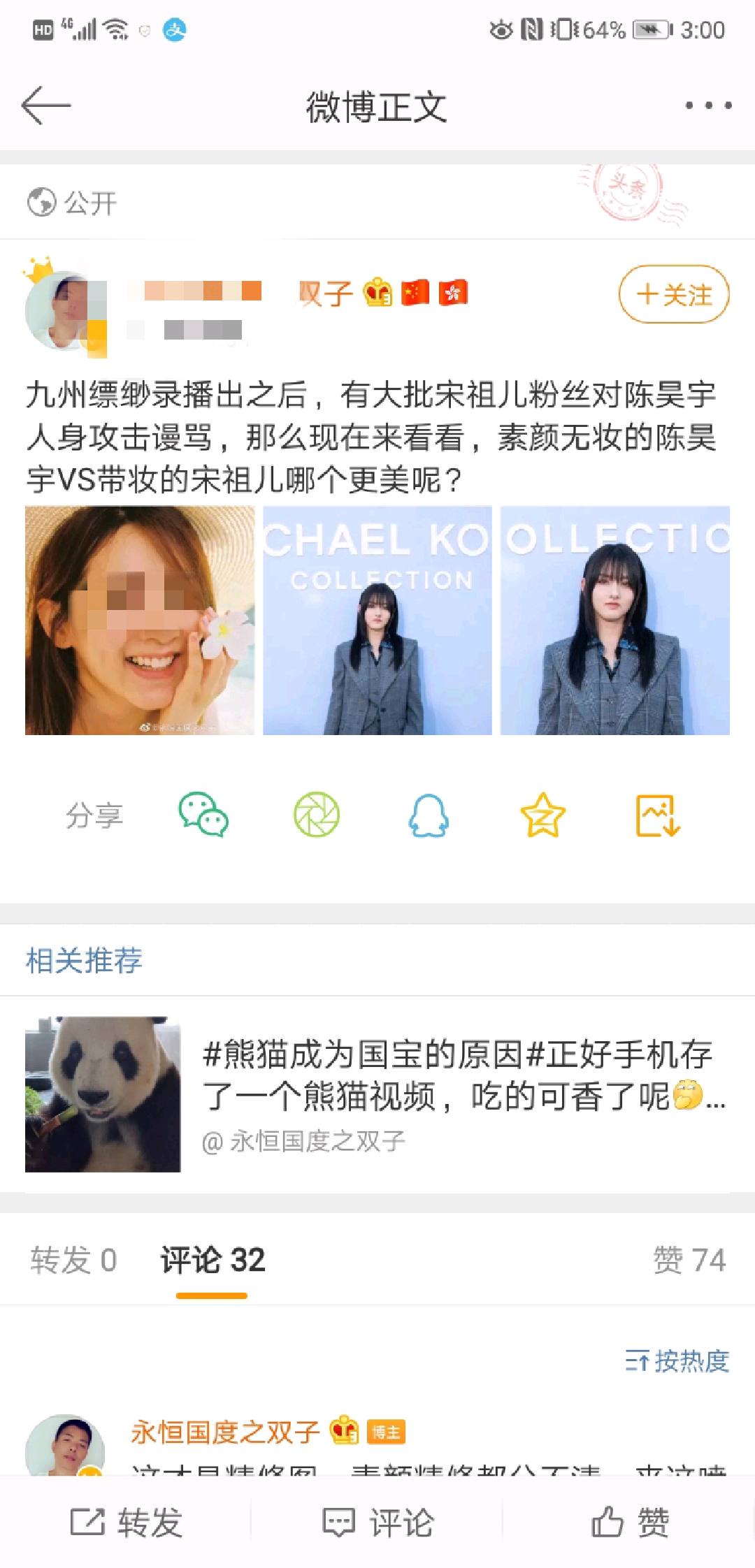The width and height of the screenshot is (755, 1568).
Task: Open the three-dot overflow menu
Action: pos(707,106)
